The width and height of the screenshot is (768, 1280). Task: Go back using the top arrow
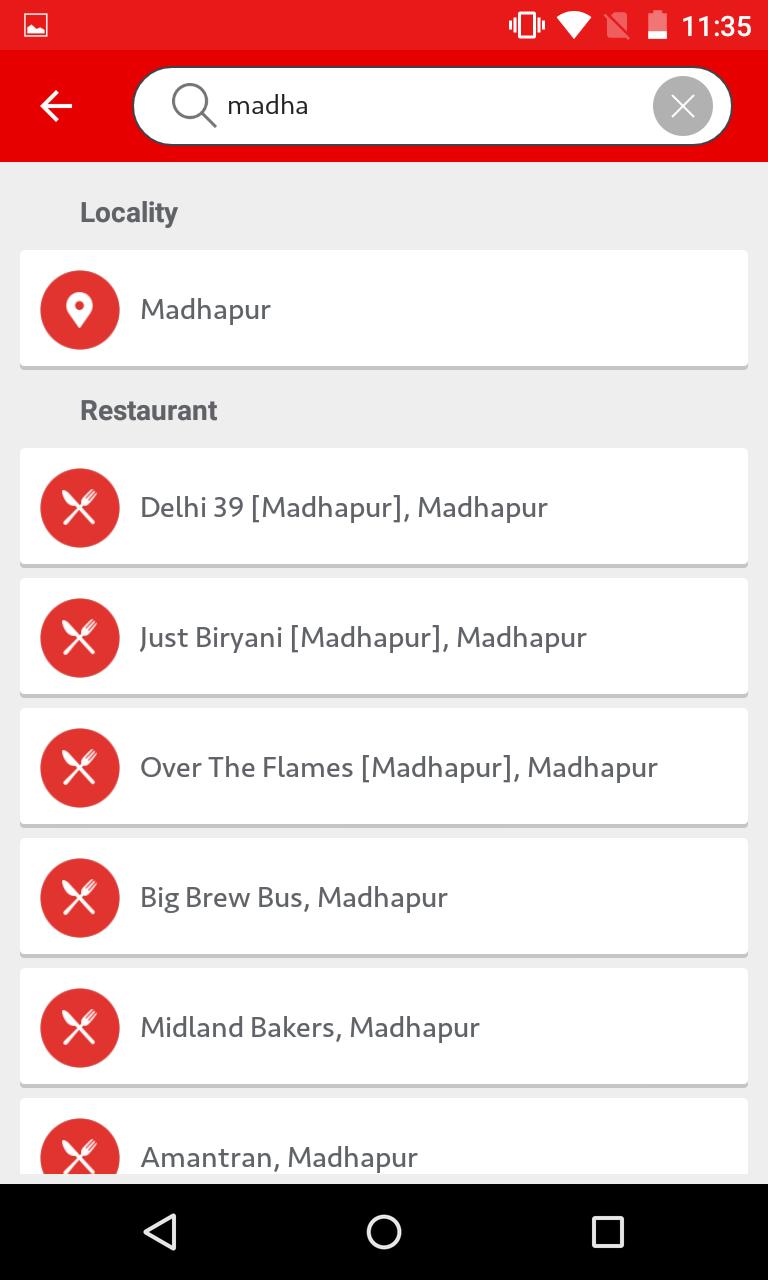pos(56,106)
